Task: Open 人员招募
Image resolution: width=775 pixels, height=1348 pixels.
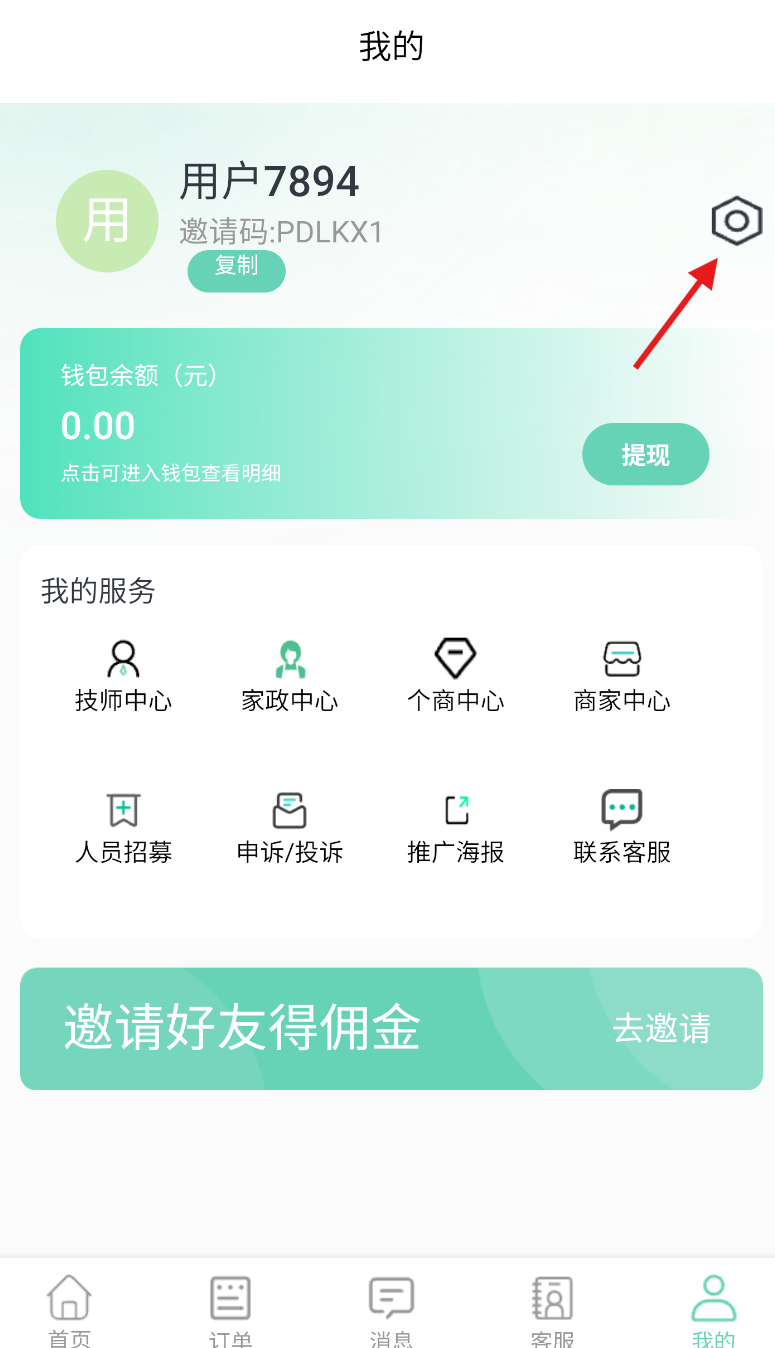Action: pyautogui.click(x=123, y=828)
